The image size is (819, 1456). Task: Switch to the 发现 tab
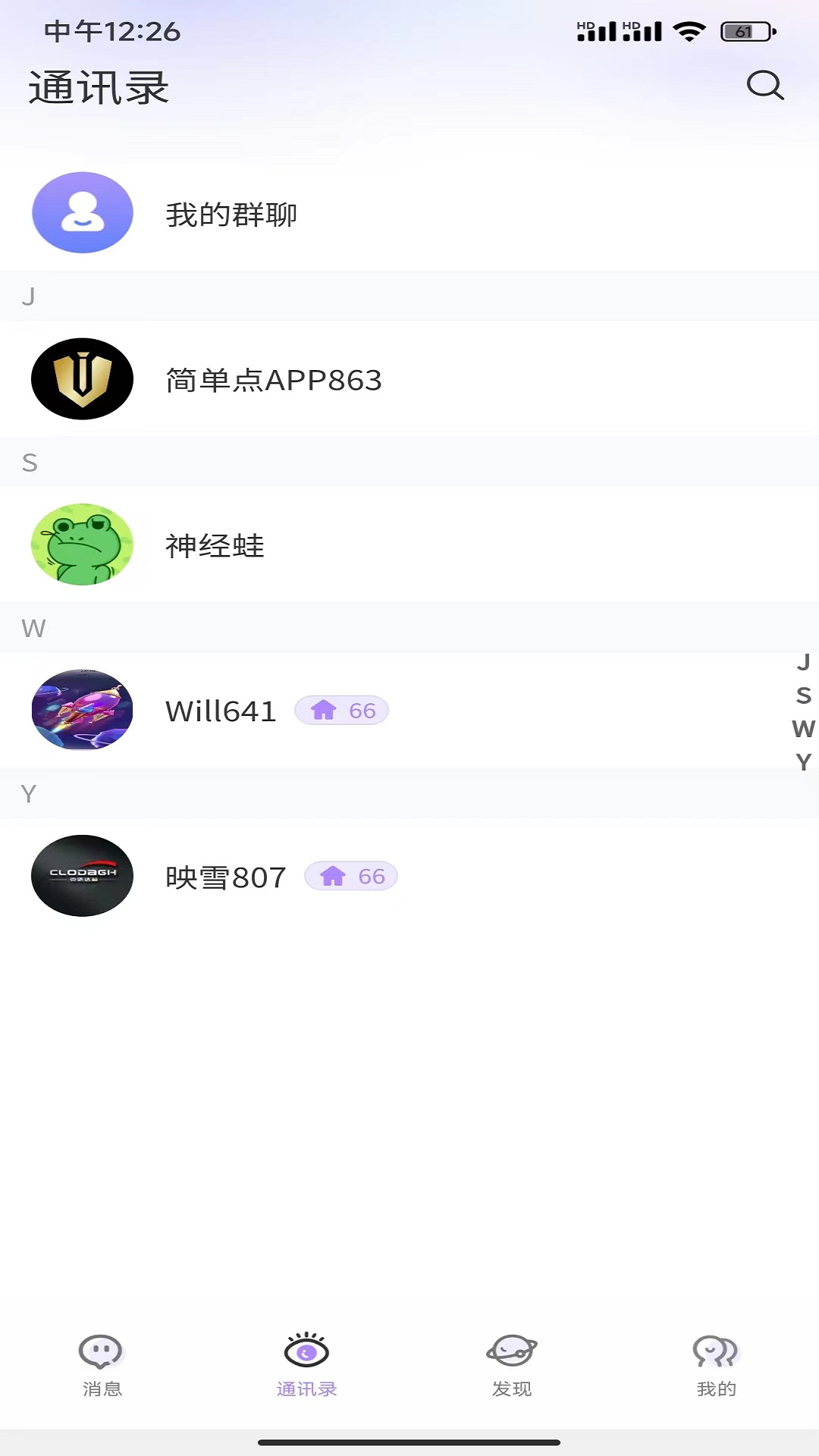point(512,1365)
